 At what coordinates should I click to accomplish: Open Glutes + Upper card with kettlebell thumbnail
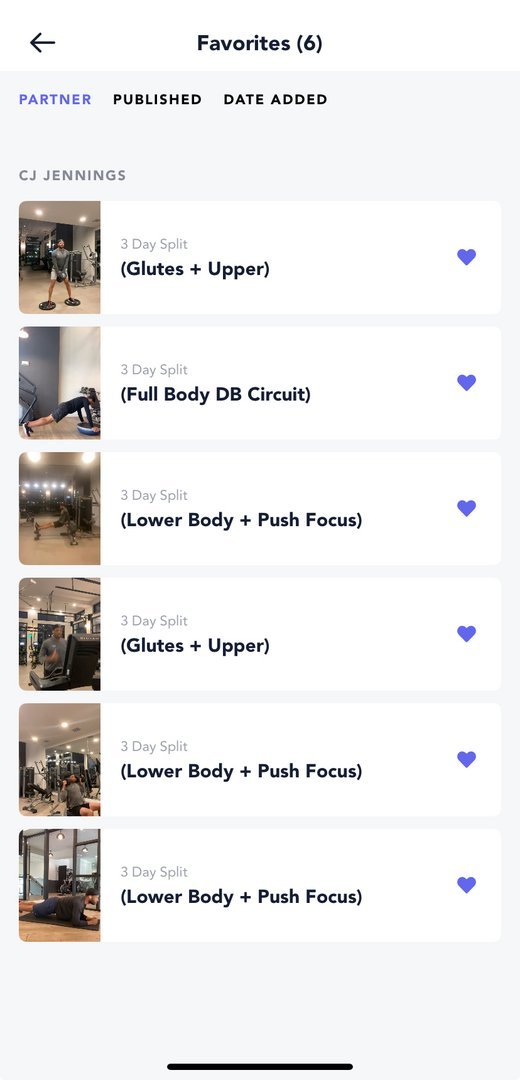(x=260, y=258)
